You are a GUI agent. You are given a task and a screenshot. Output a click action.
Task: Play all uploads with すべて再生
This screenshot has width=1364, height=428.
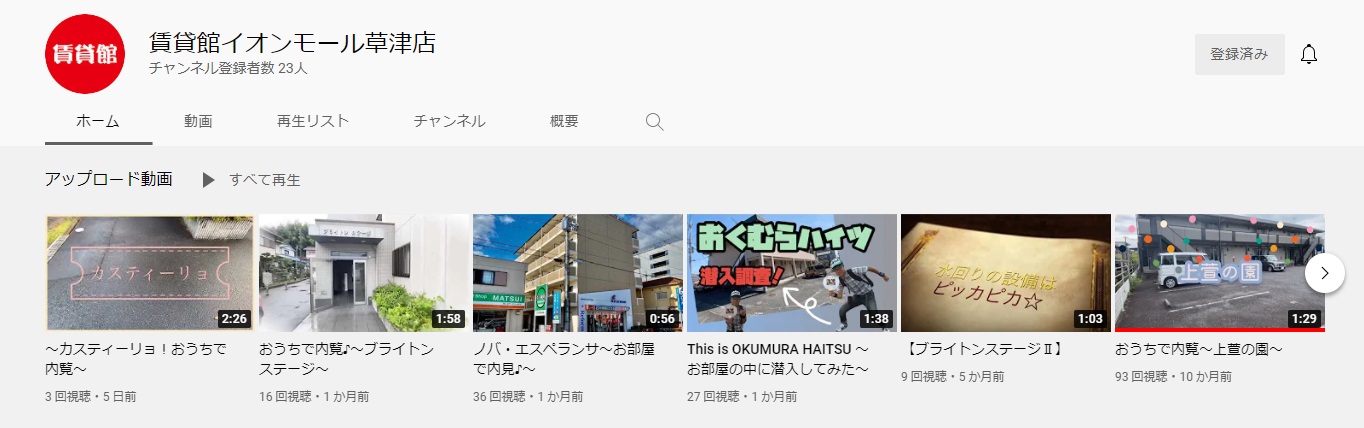coord(252,180)
